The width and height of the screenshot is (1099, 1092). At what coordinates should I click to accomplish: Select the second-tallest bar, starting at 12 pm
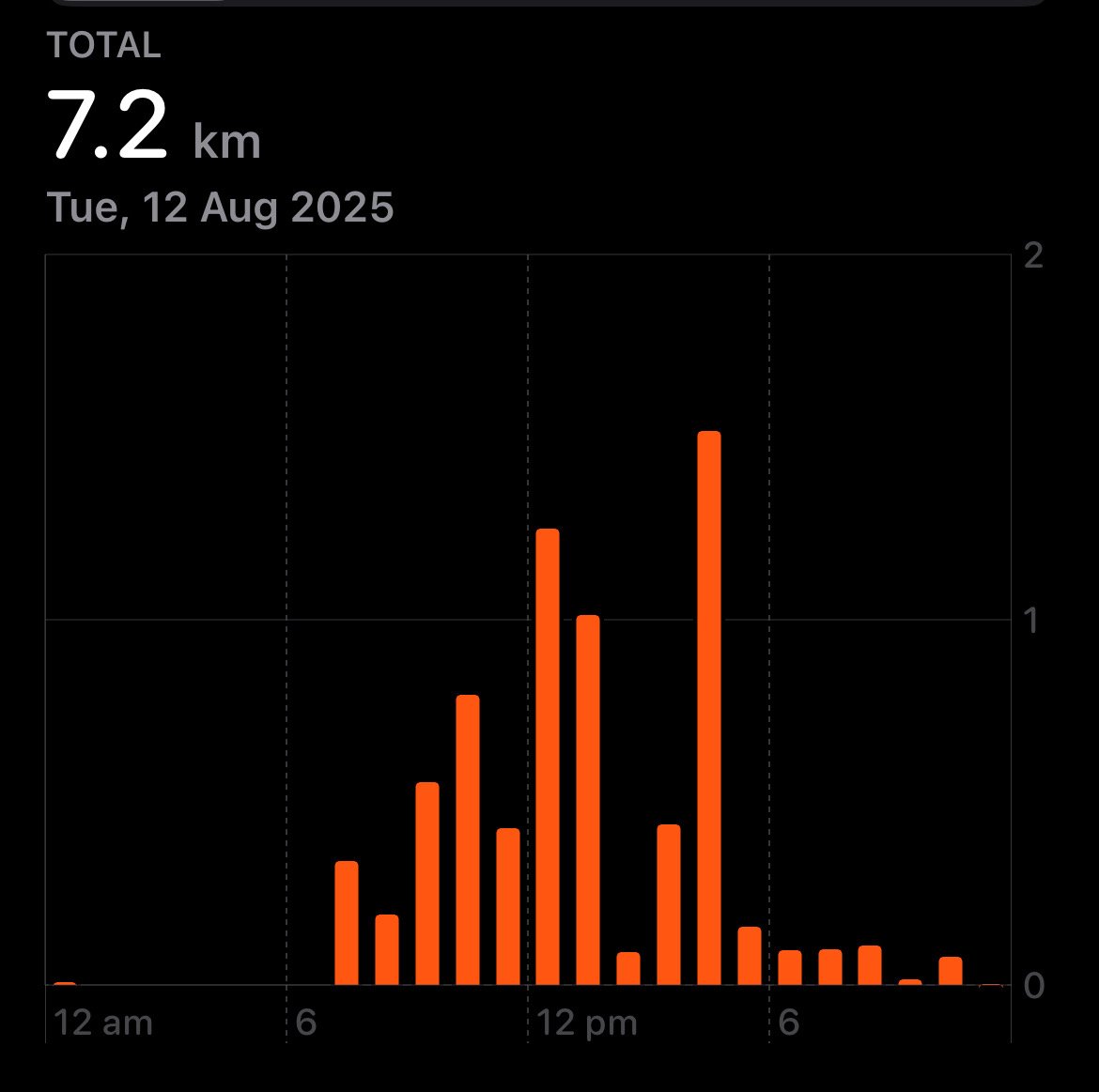(x=548, y=757)
